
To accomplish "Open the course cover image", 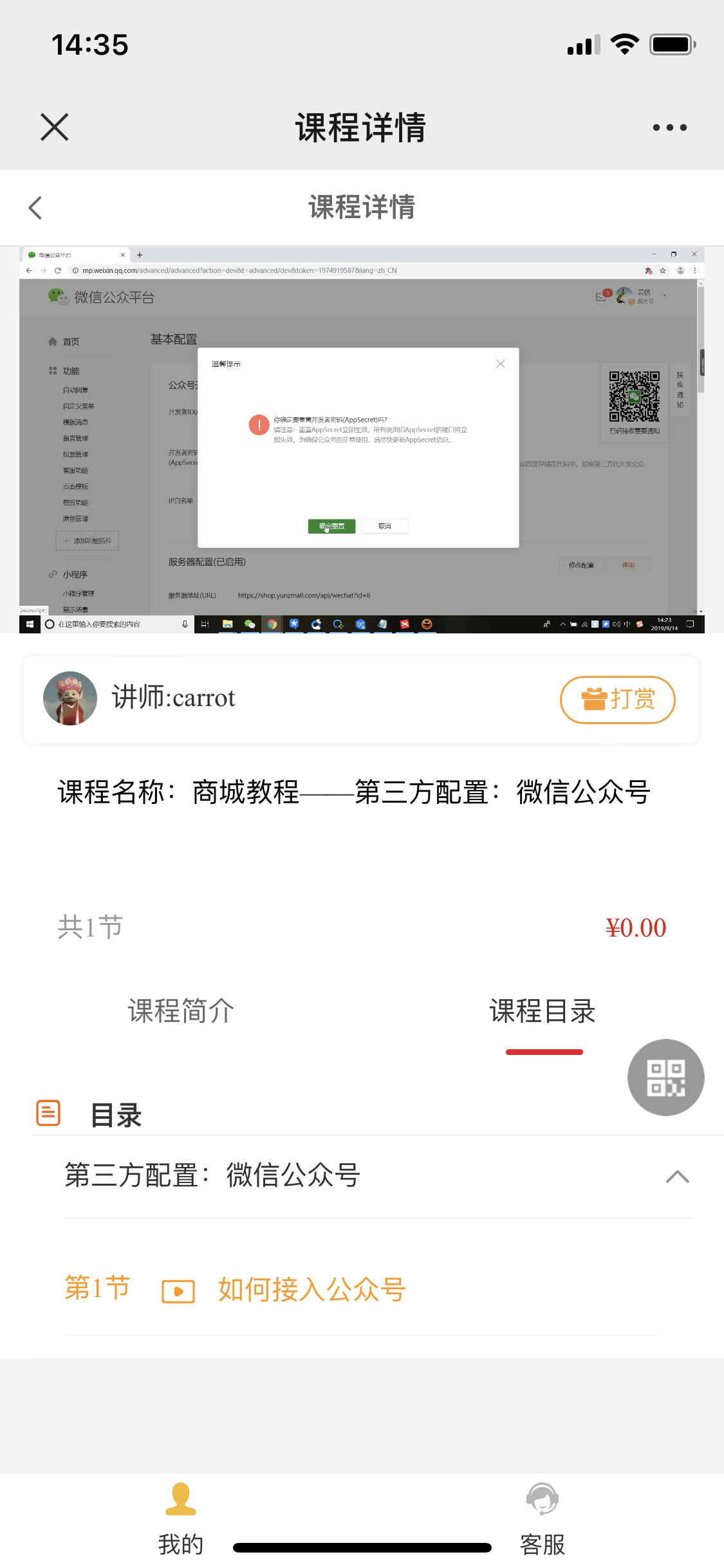I will click(362, 440).
